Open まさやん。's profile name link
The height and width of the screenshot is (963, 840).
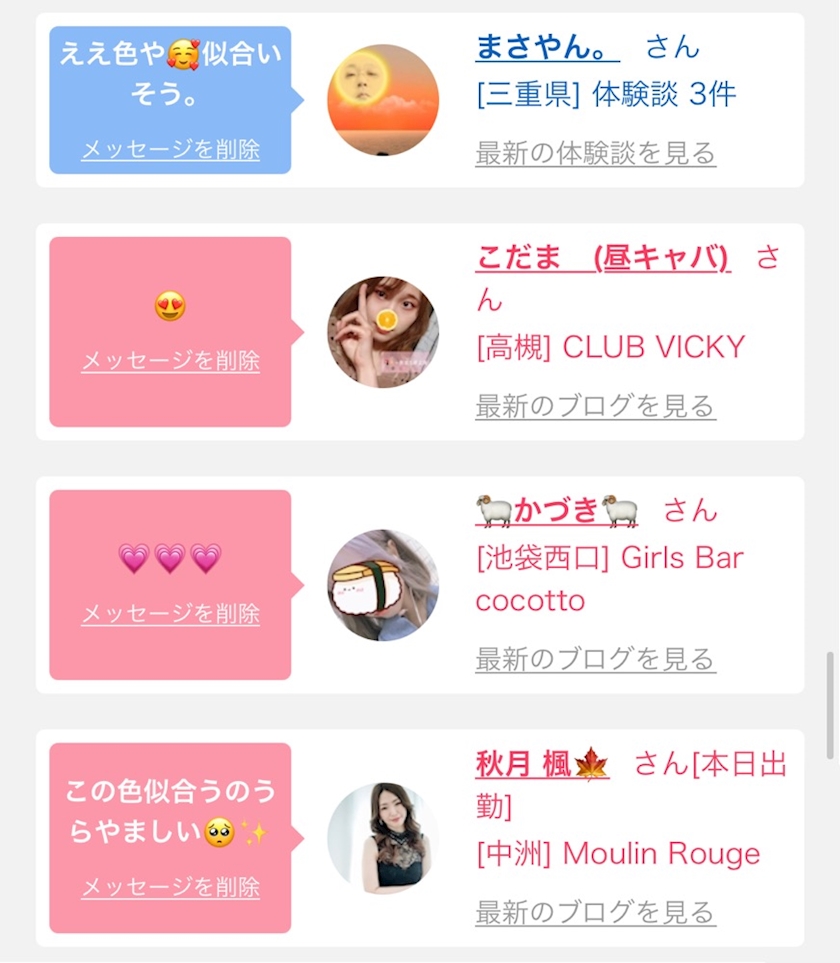pos(547,47)
